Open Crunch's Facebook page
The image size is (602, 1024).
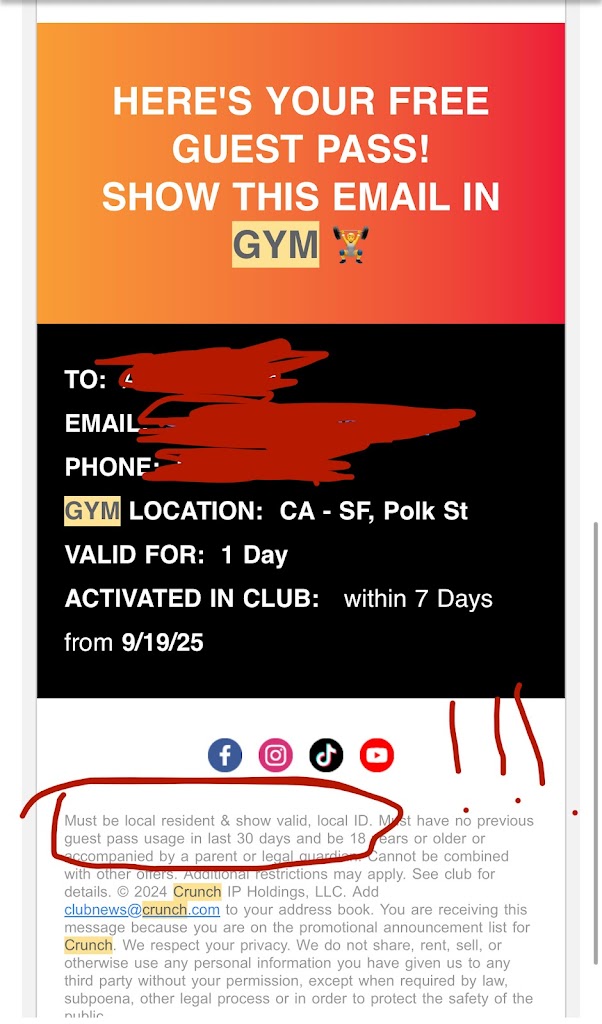[225, 755]
